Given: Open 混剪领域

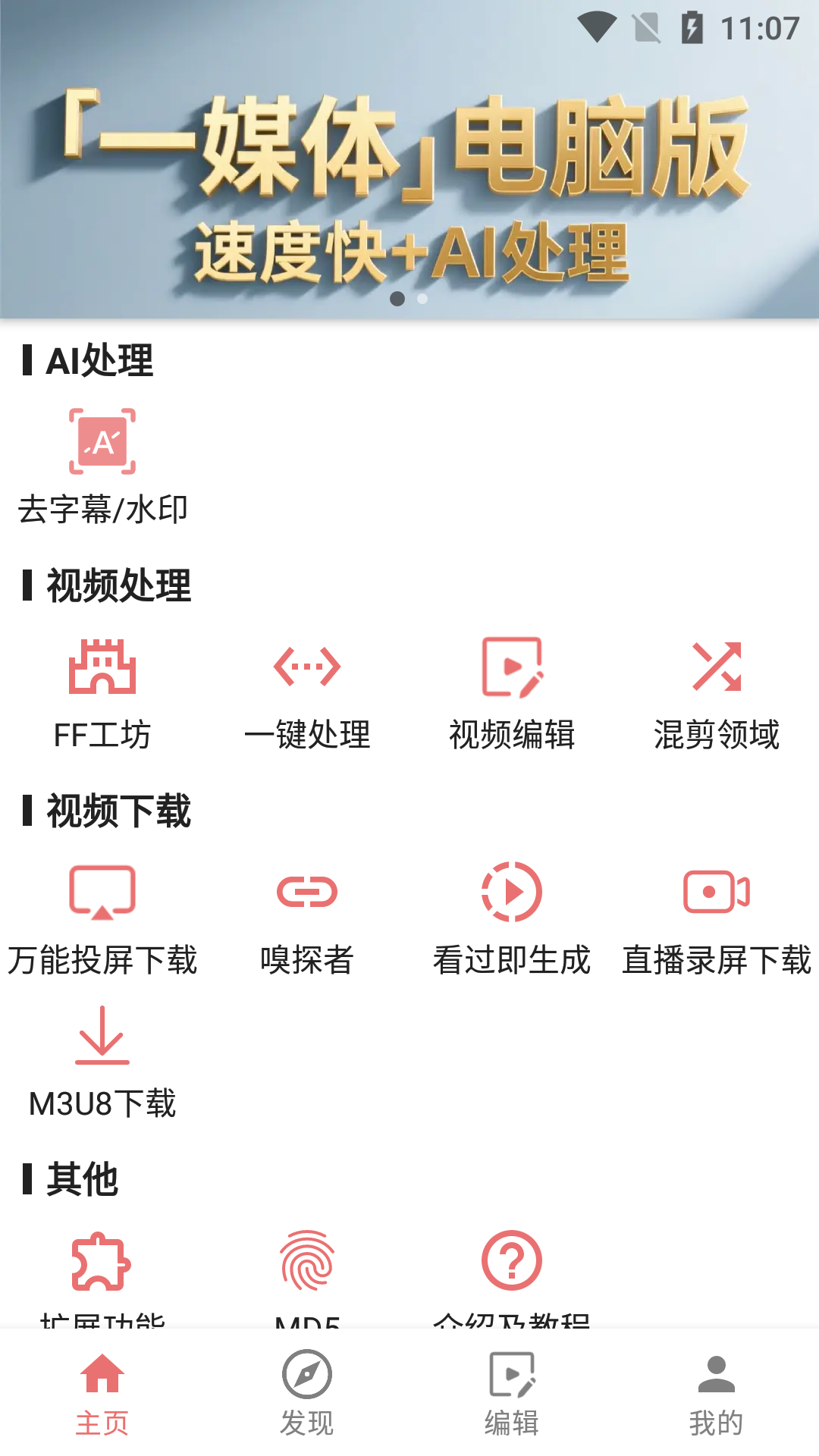Looking at the screenshot, I should [717, 692].
